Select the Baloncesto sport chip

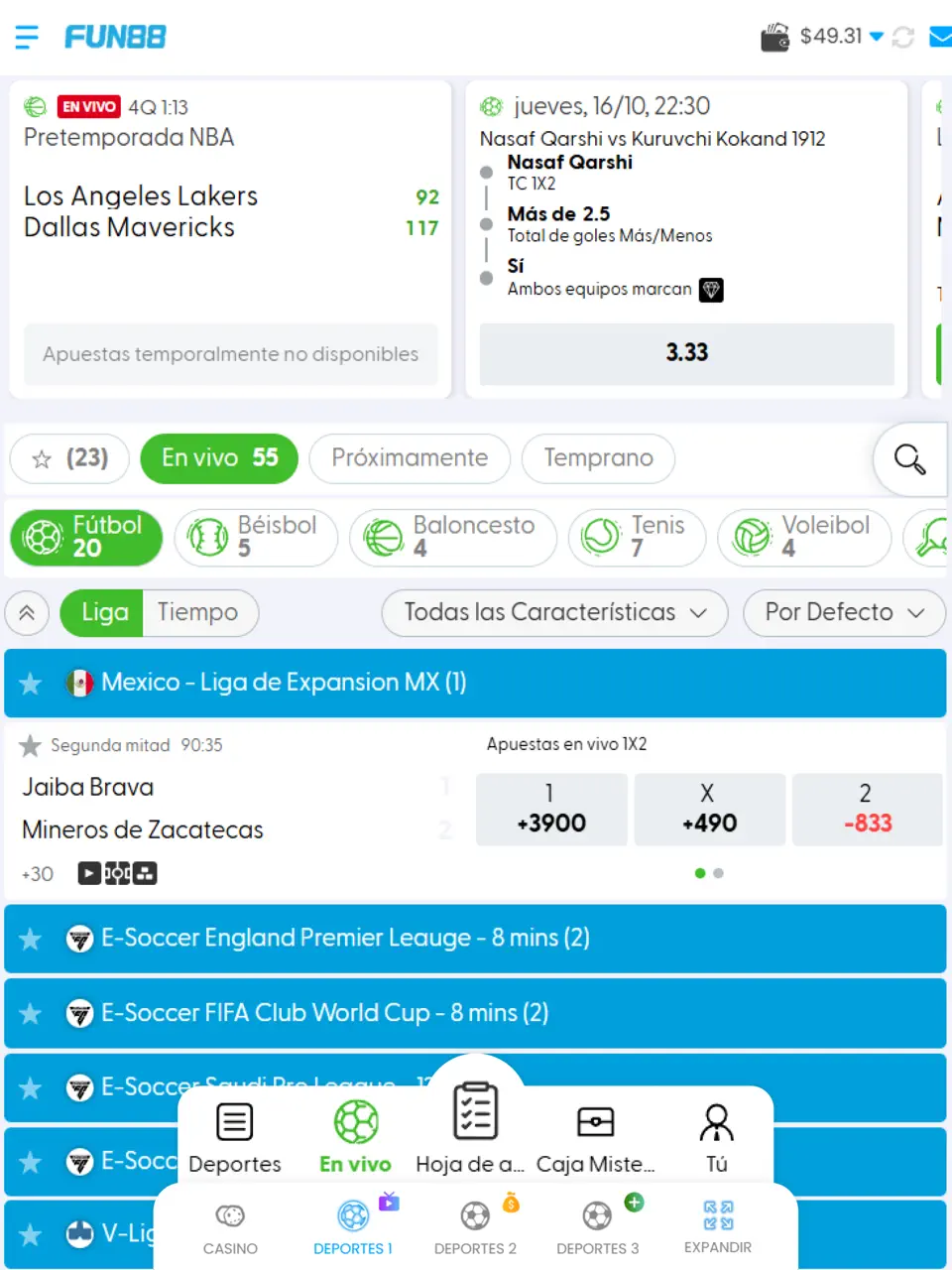pyautogui.click(x=452, y=537)
